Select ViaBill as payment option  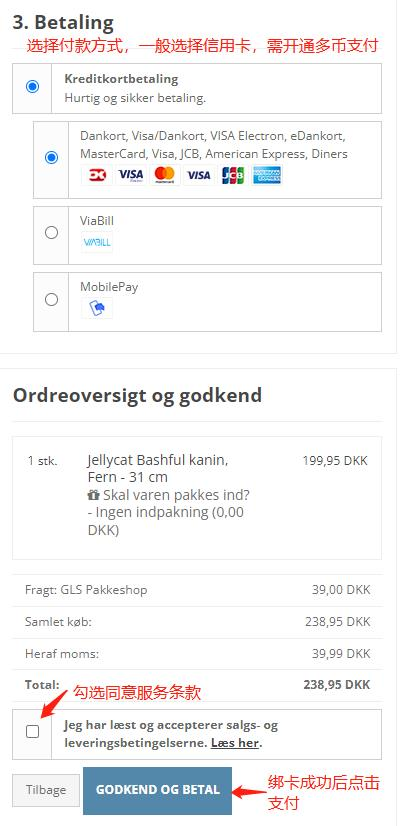(51, 232)
